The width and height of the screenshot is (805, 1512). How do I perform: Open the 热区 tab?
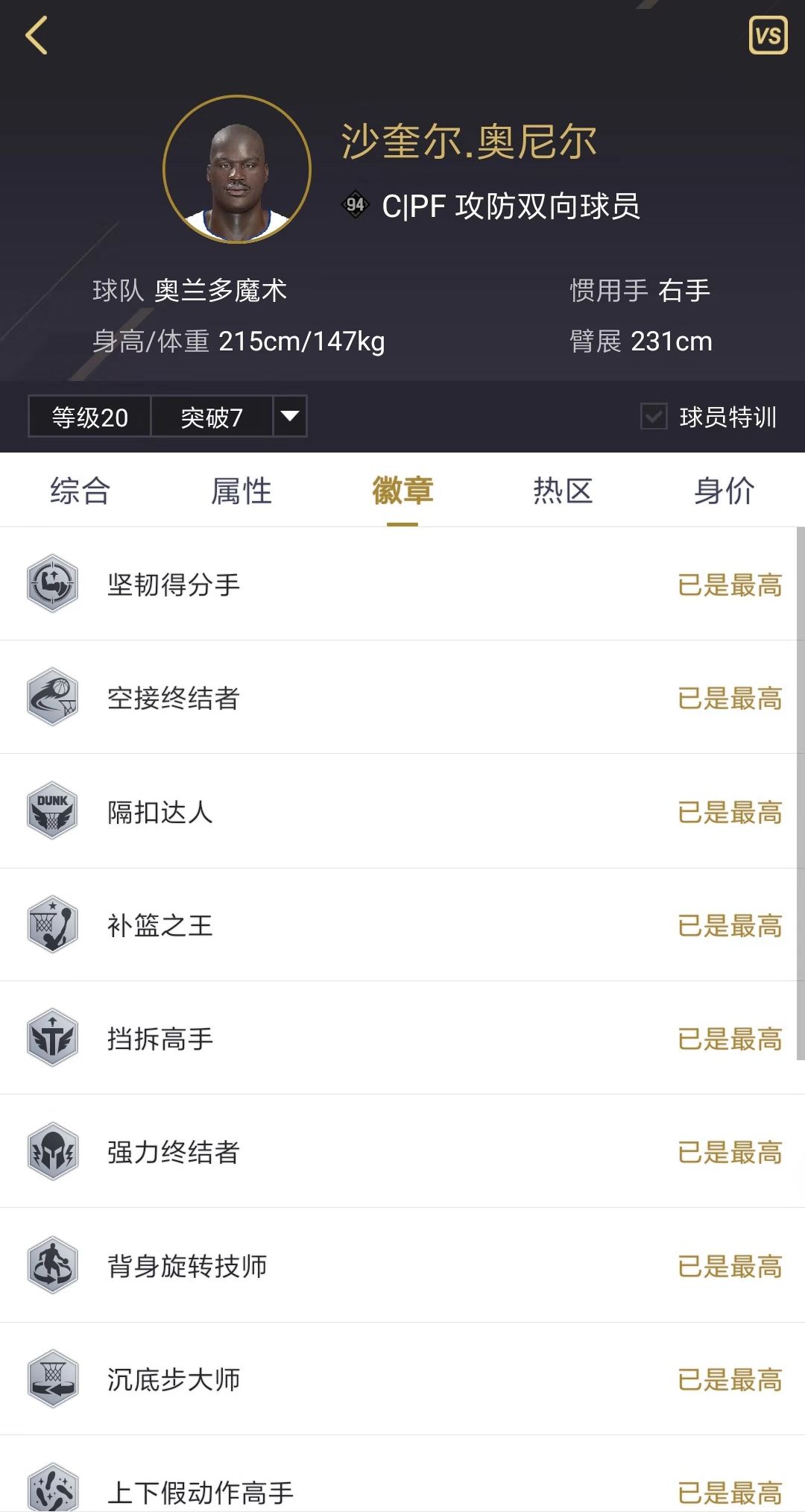tap(564, 491)
